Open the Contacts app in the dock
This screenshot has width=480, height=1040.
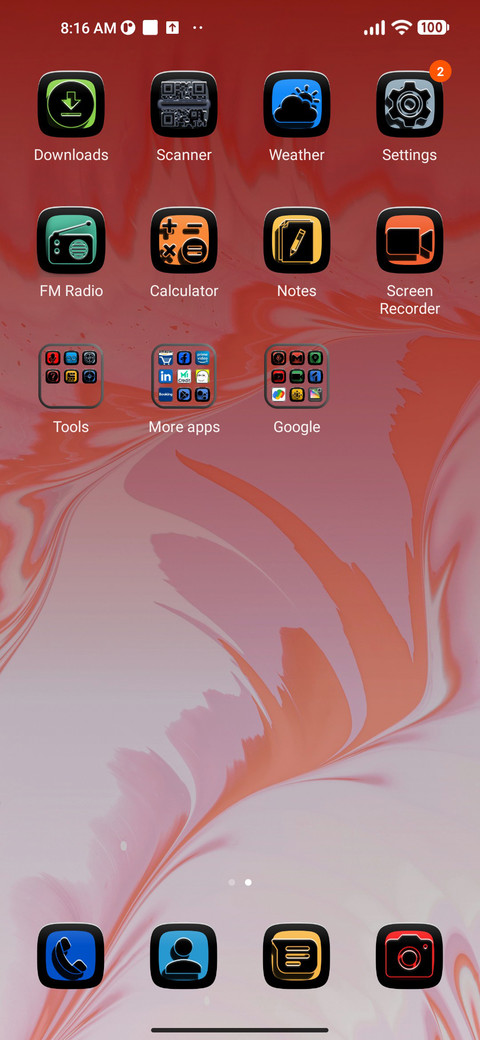tap(184, 956)
